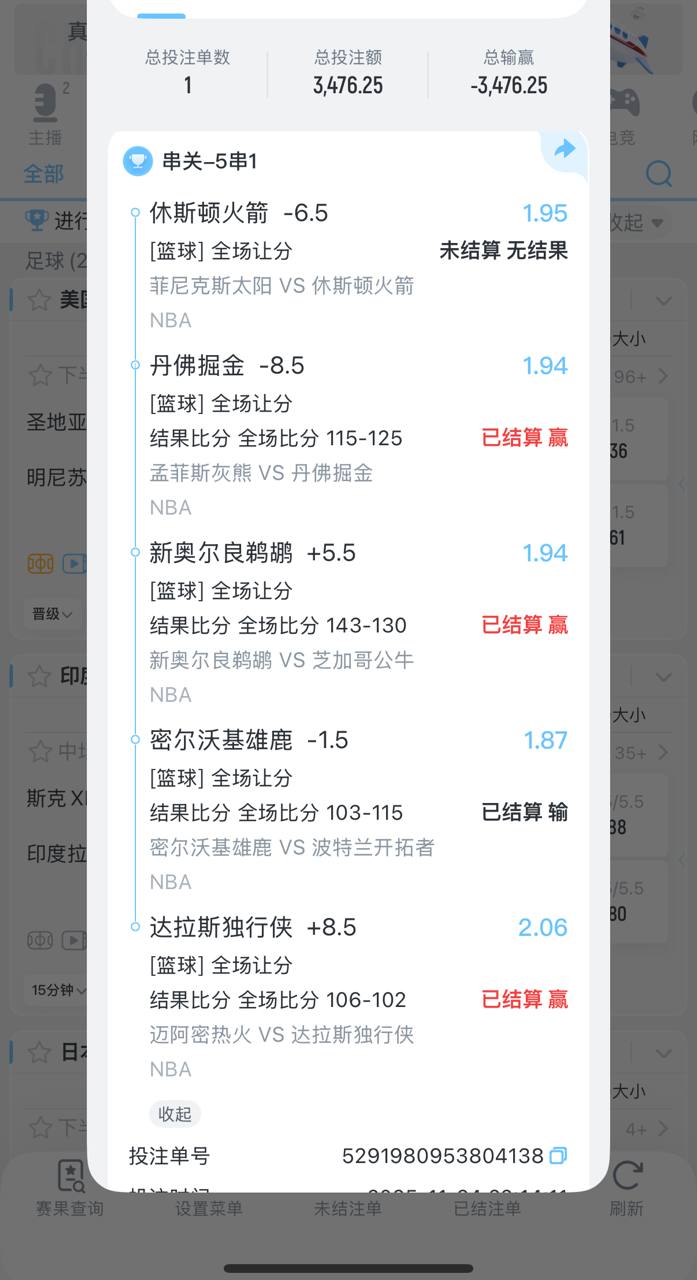This screenshot has width=697, height=1280.
Task: Refresh with the 刷新 button
Action: (x=627, y=1190)
